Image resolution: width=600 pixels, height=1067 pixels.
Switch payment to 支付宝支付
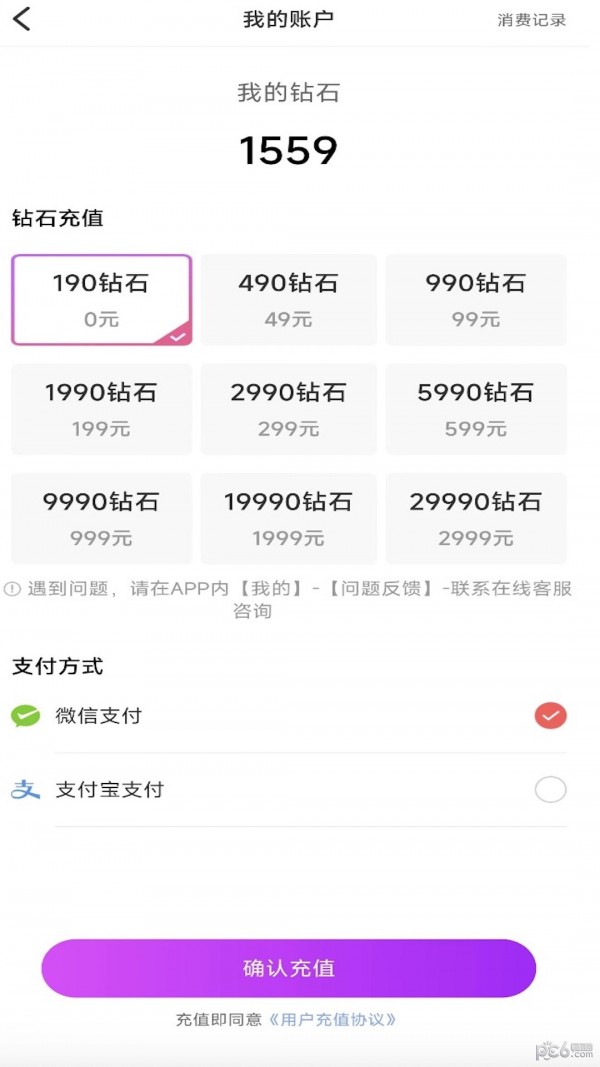pyautogui.click(x=289, y=790)
